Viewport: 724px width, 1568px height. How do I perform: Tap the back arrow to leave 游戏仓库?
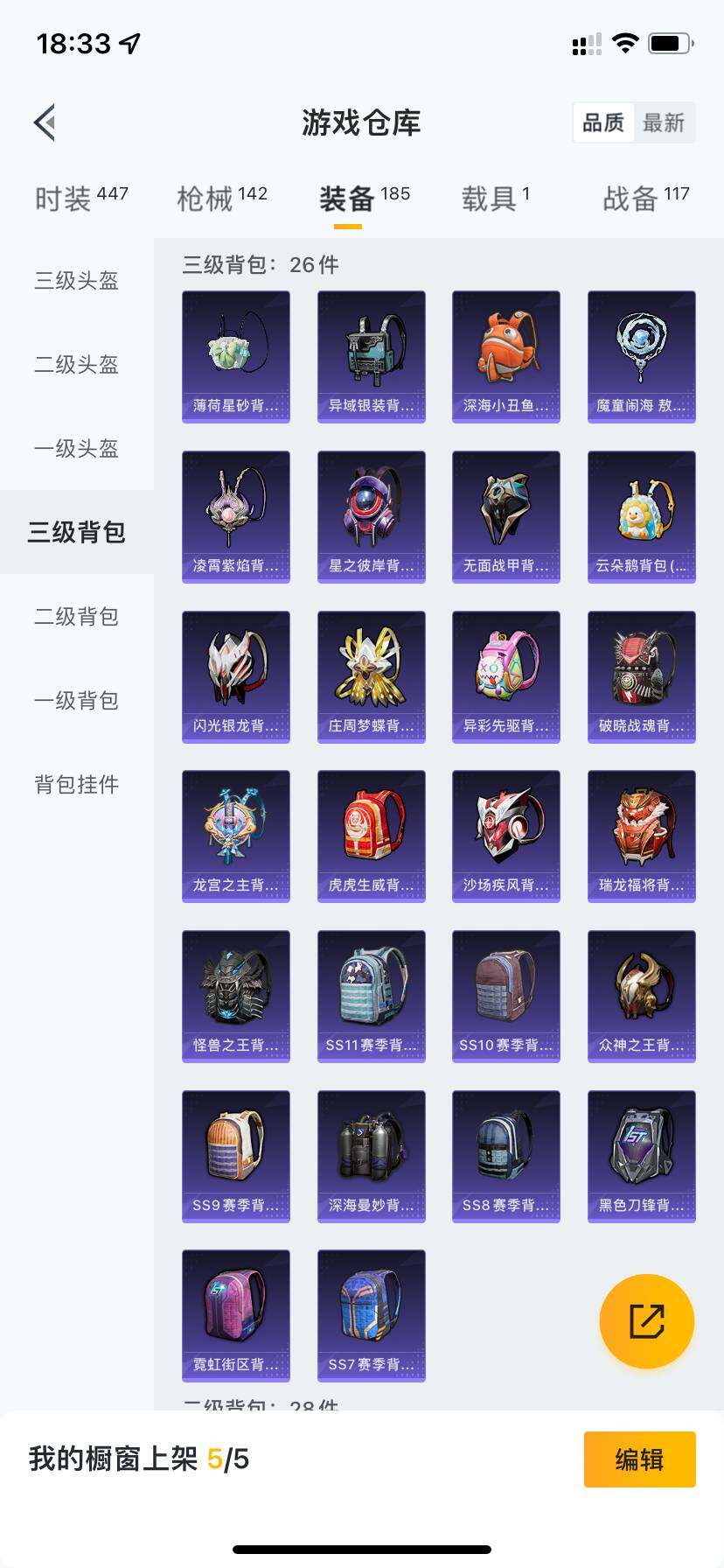[x=45, y=122]
